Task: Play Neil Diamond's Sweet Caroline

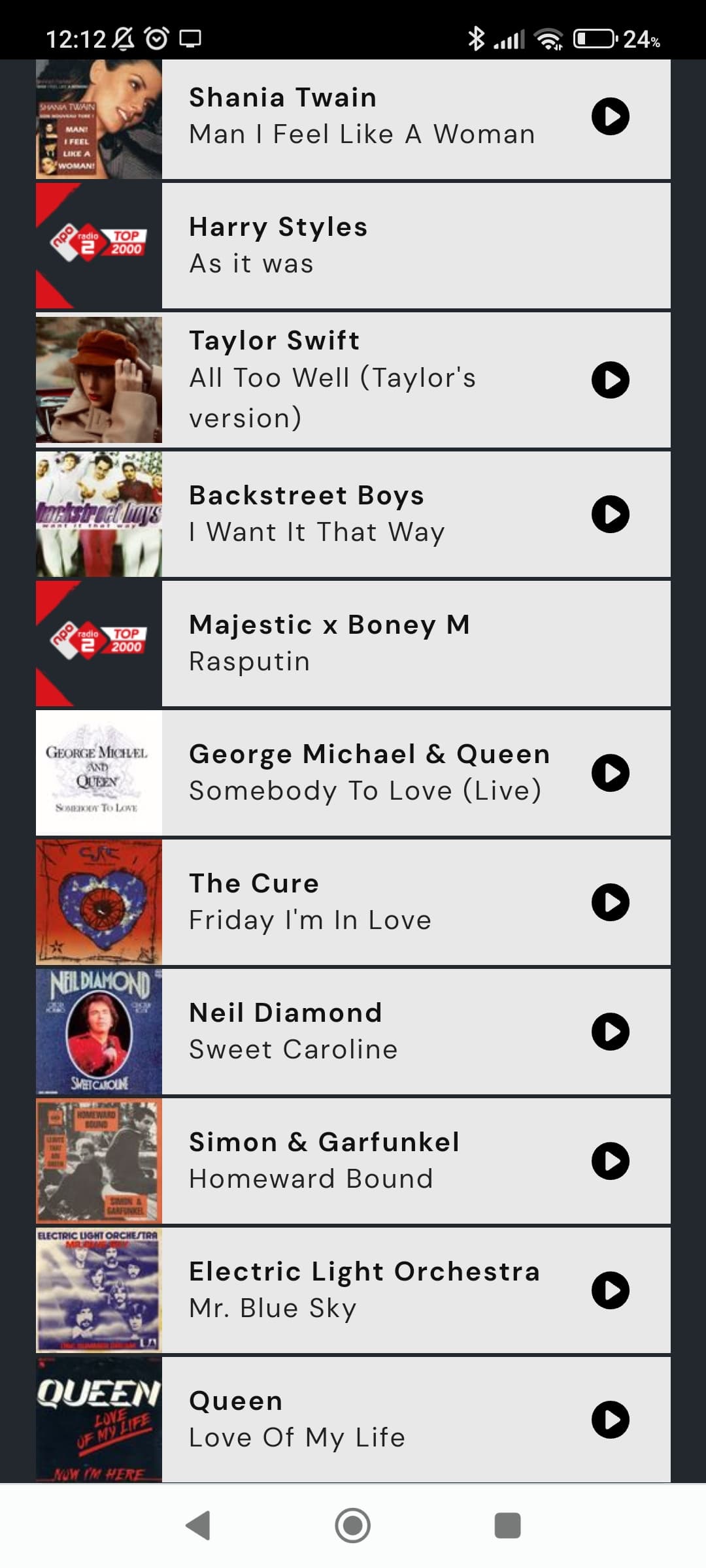Action: point(611,1032)
